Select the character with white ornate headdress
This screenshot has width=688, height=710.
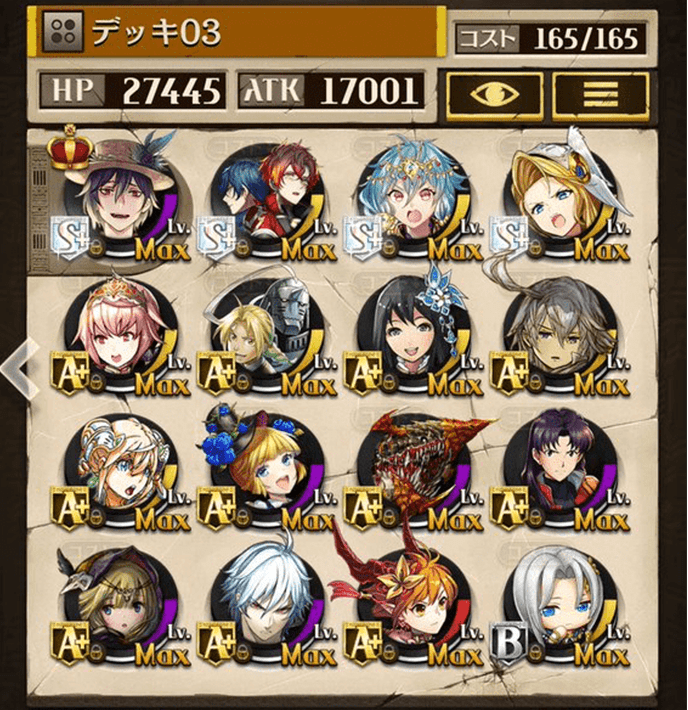point(122,468)
